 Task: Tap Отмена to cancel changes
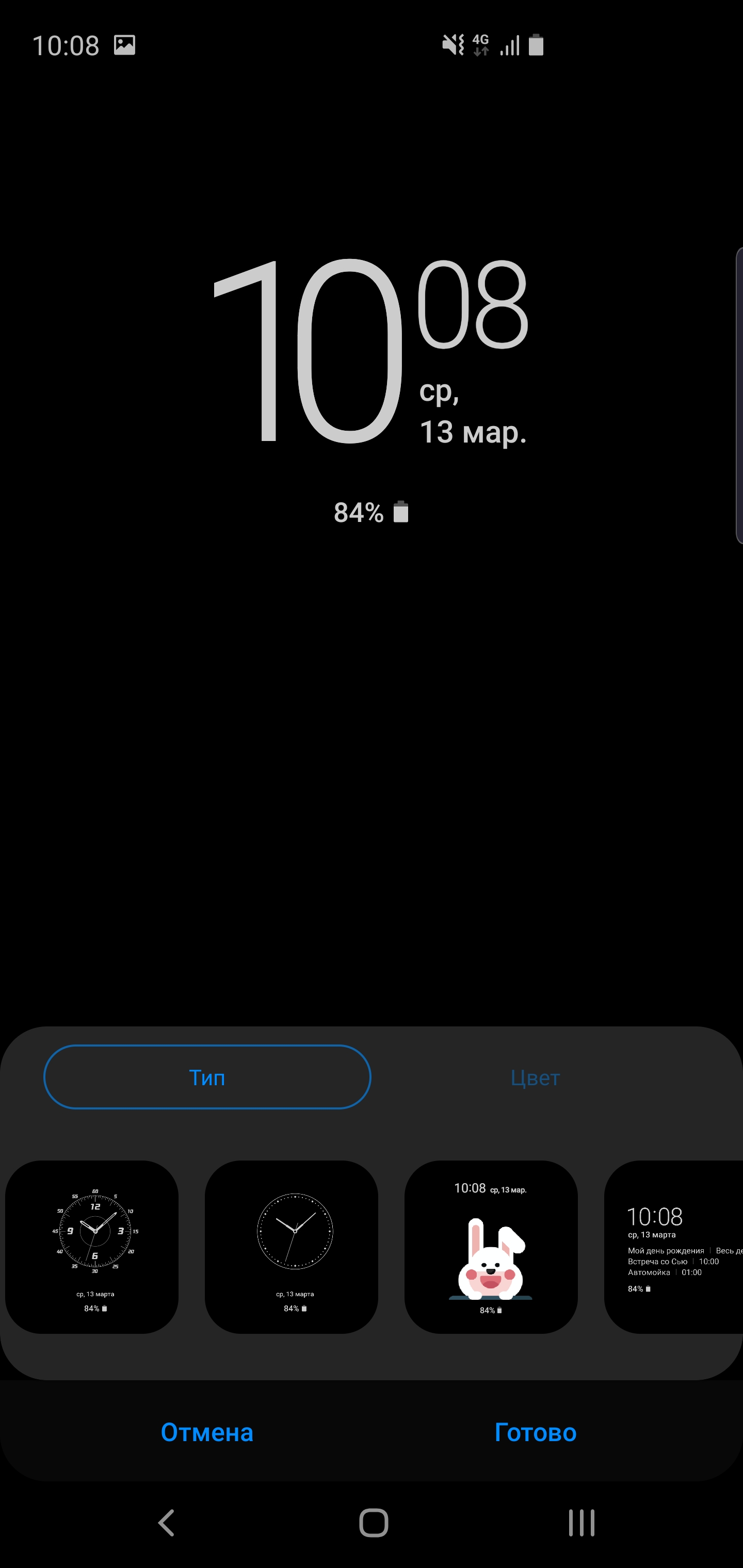(207, 1432)
